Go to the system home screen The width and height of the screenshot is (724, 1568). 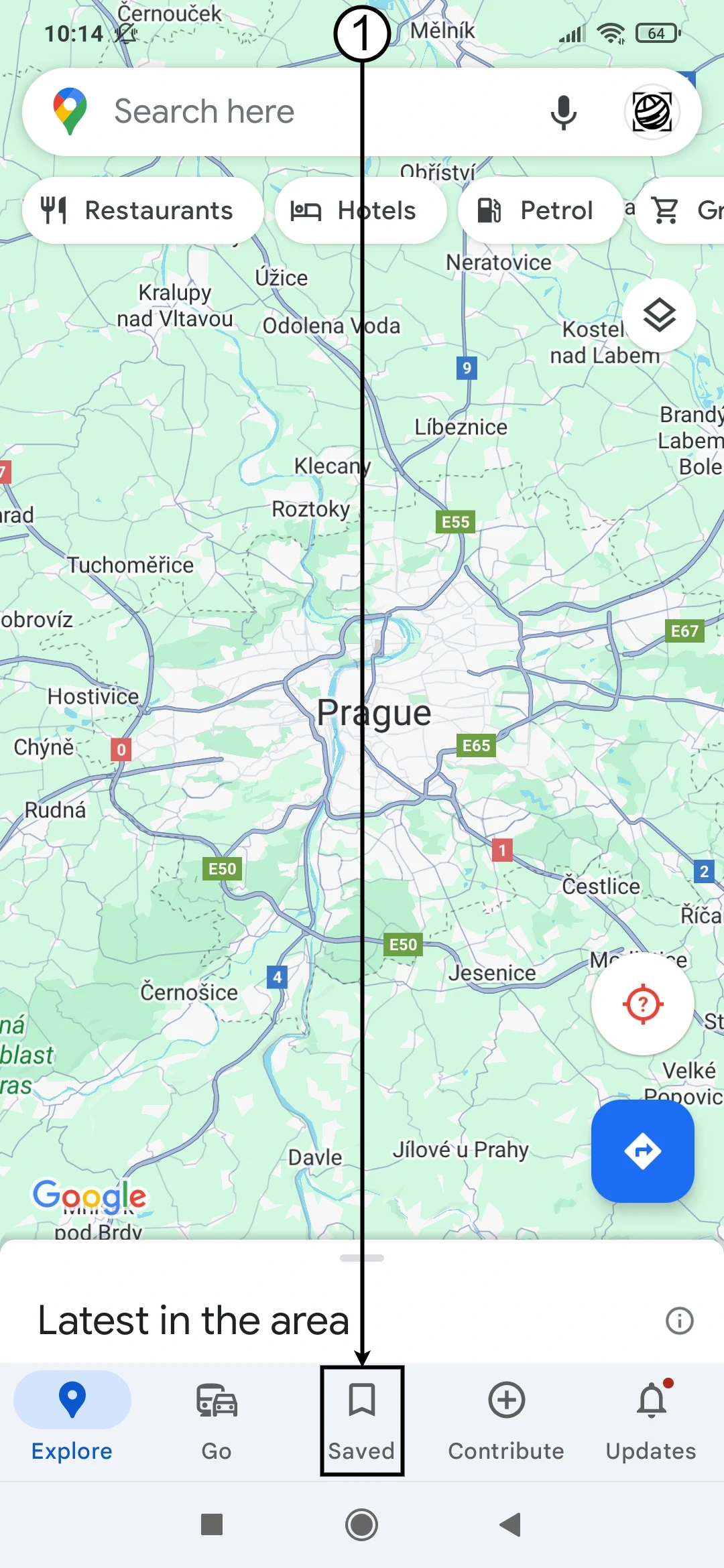362,1525
